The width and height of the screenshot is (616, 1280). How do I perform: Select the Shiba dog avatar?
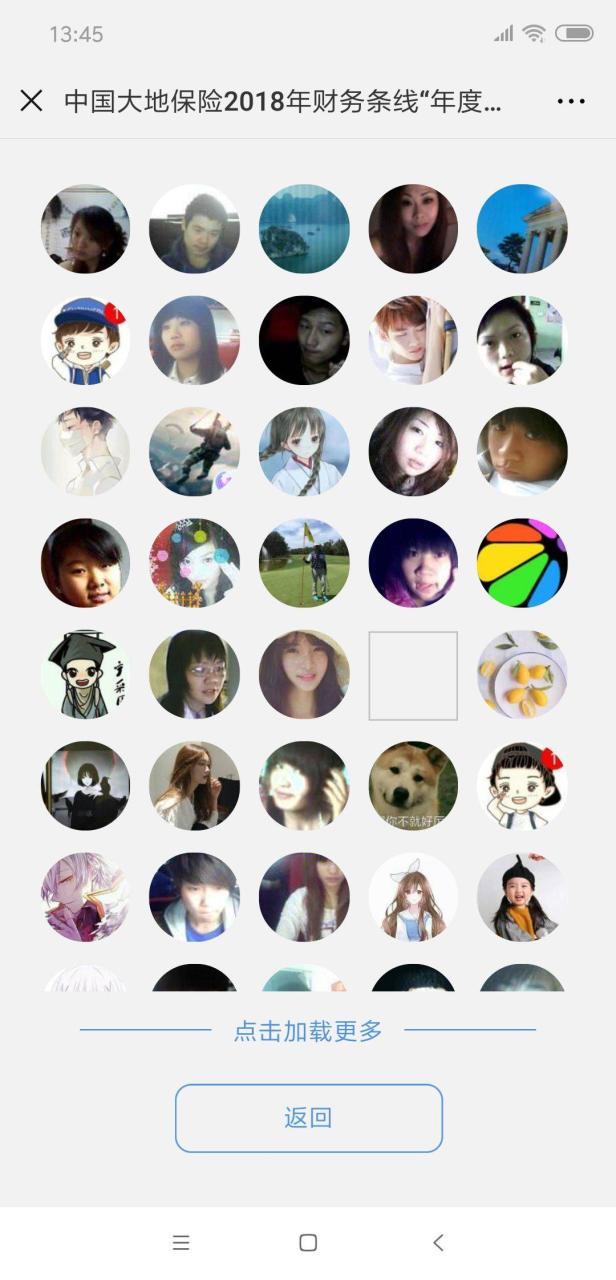point(413,786)
